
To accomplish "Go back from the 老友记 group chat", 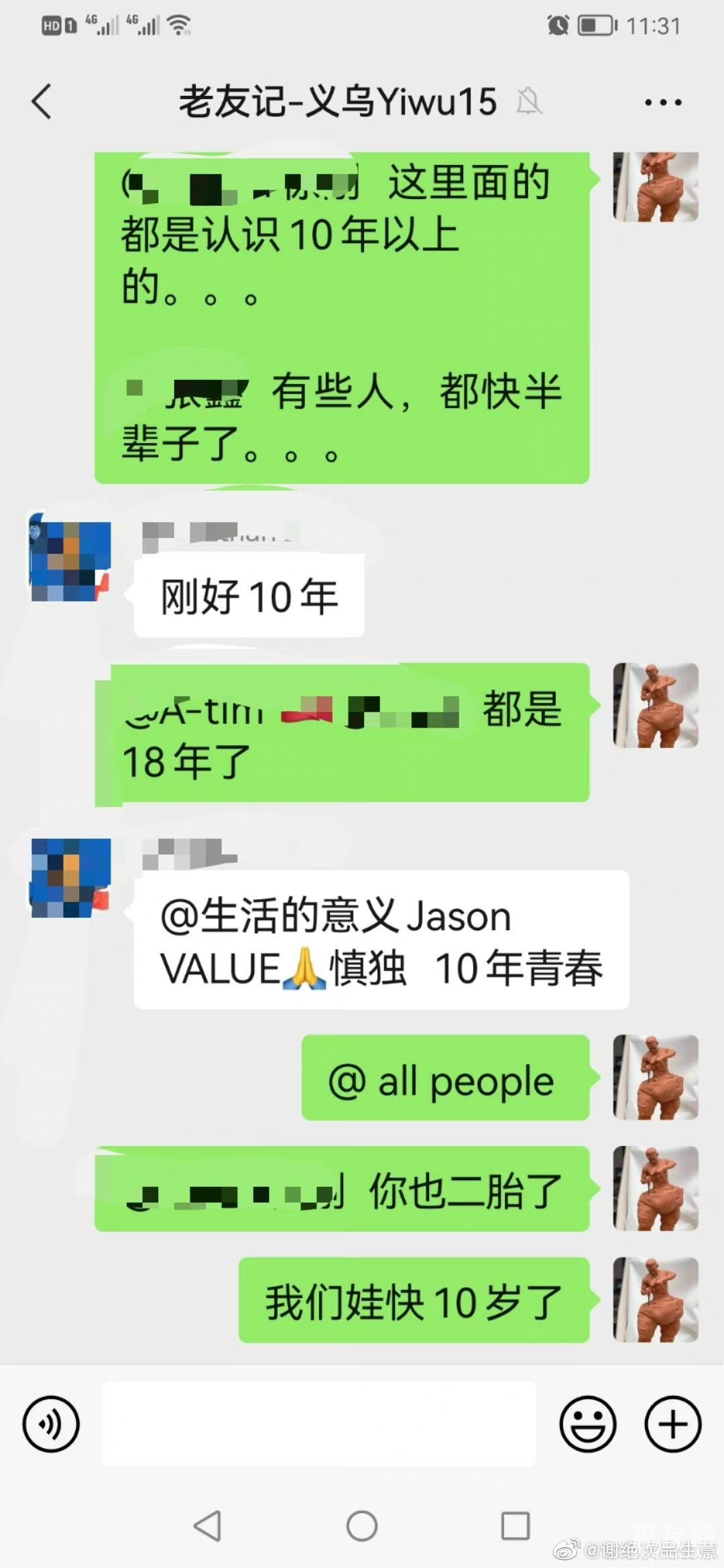I will point(42,102).
